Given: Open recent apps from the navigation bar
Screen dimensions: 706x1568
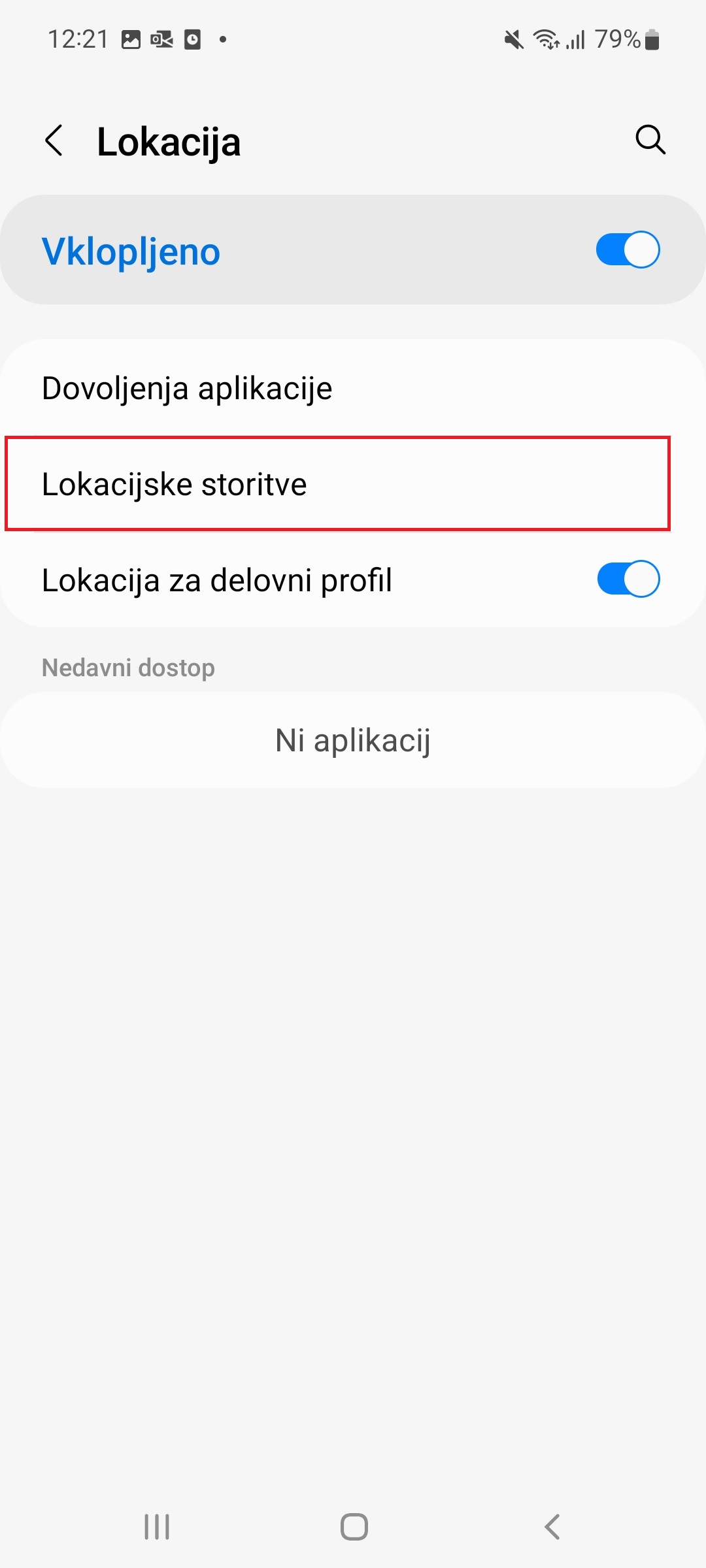Looking at the screenshot, I should (157, 1527).
